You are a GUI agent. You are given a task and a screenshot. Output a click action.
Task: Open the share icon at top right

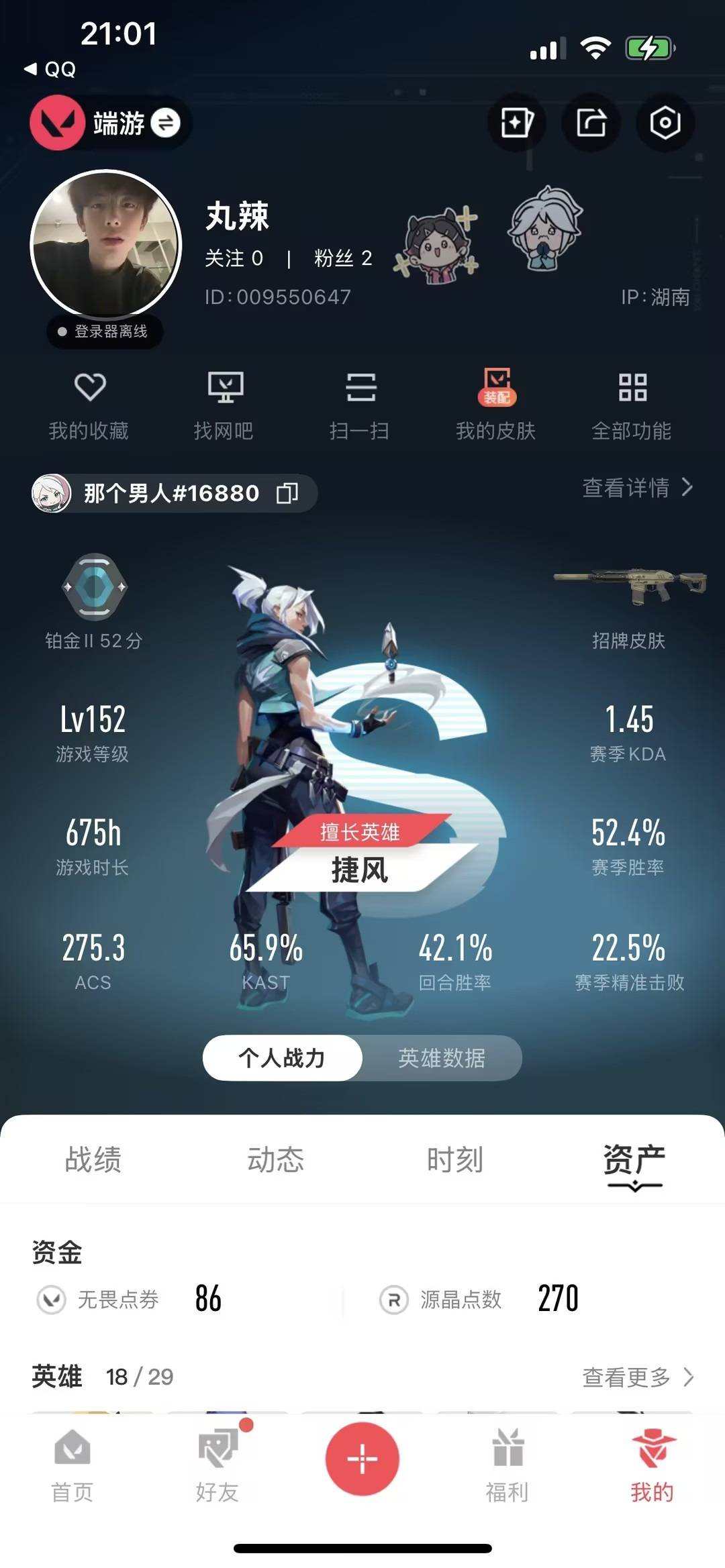(x=590, y=123)
